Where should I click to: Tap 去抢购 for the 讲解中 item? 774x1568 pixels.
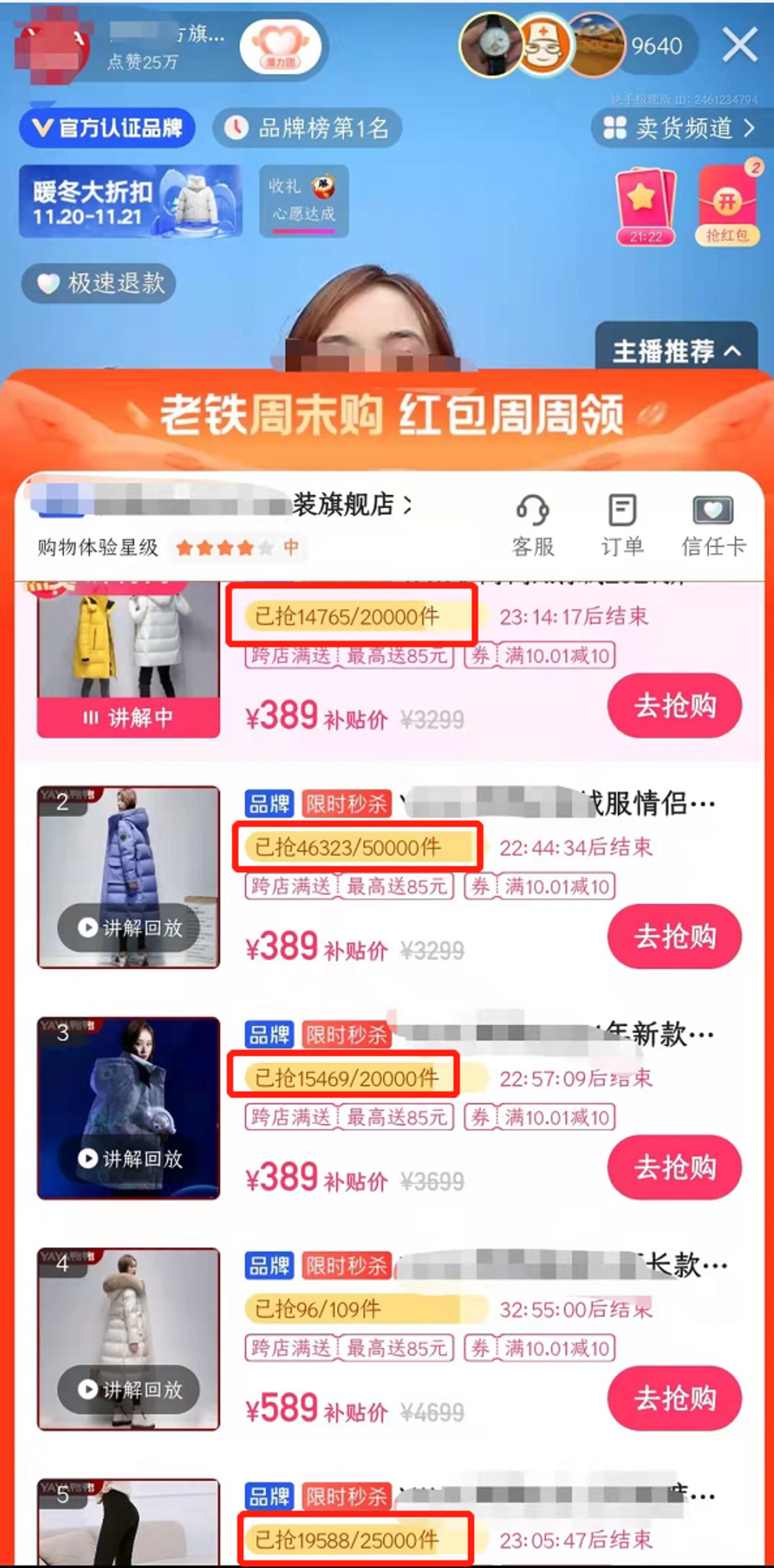pyautogui.click(x=674, y=705)
